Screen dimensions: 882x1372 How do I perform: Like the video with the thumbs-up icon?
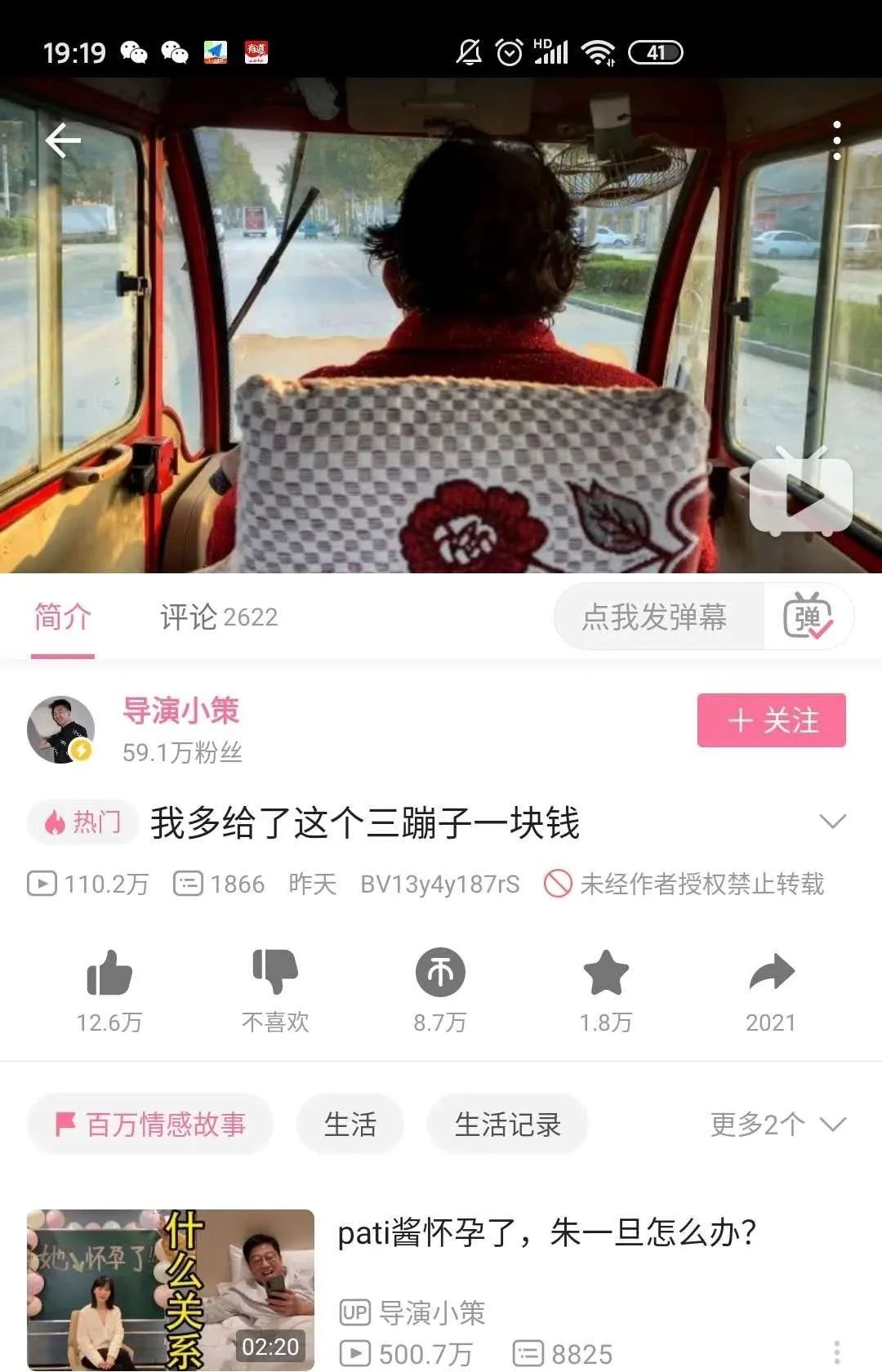coord(109,972)
